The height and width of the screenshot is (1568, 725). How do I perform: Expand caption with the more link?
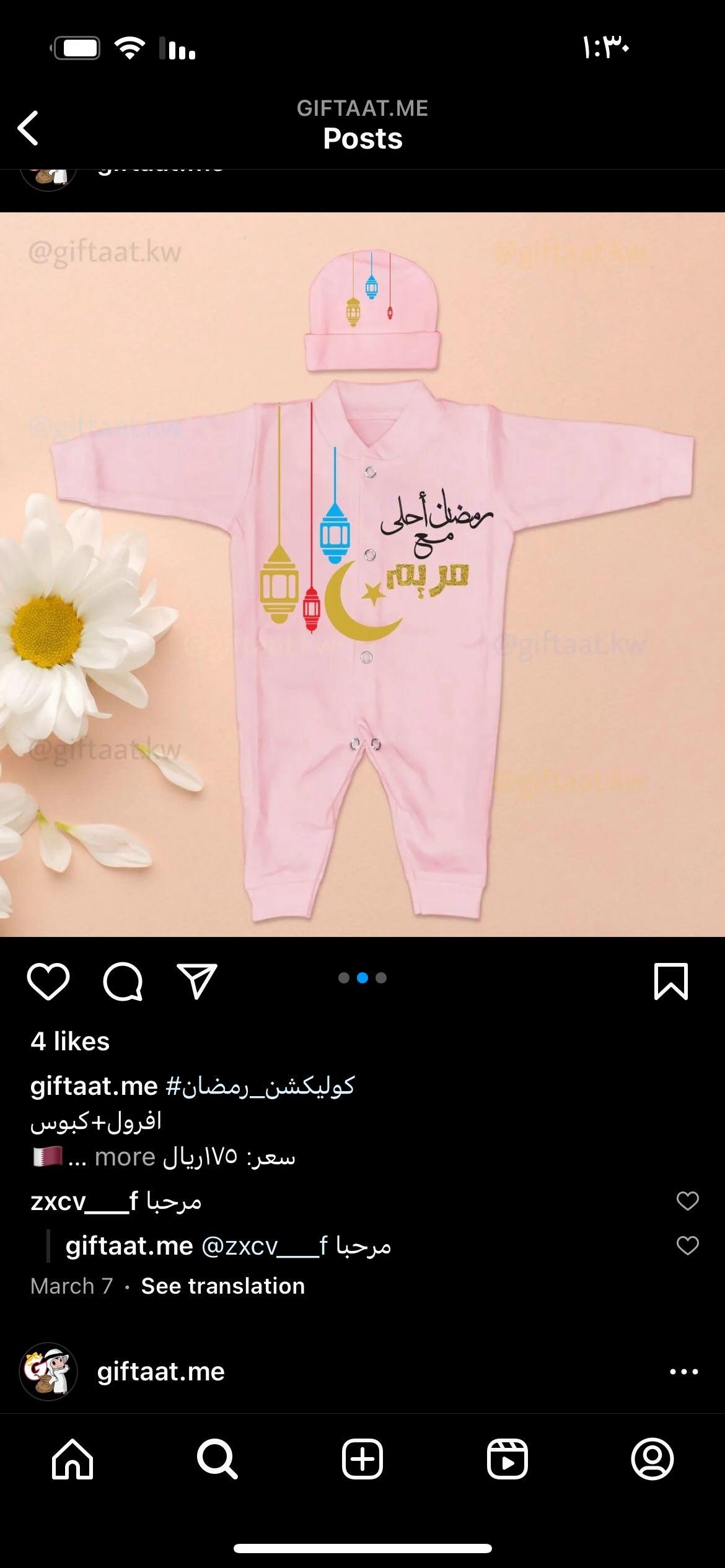(x=125, y=1157)
